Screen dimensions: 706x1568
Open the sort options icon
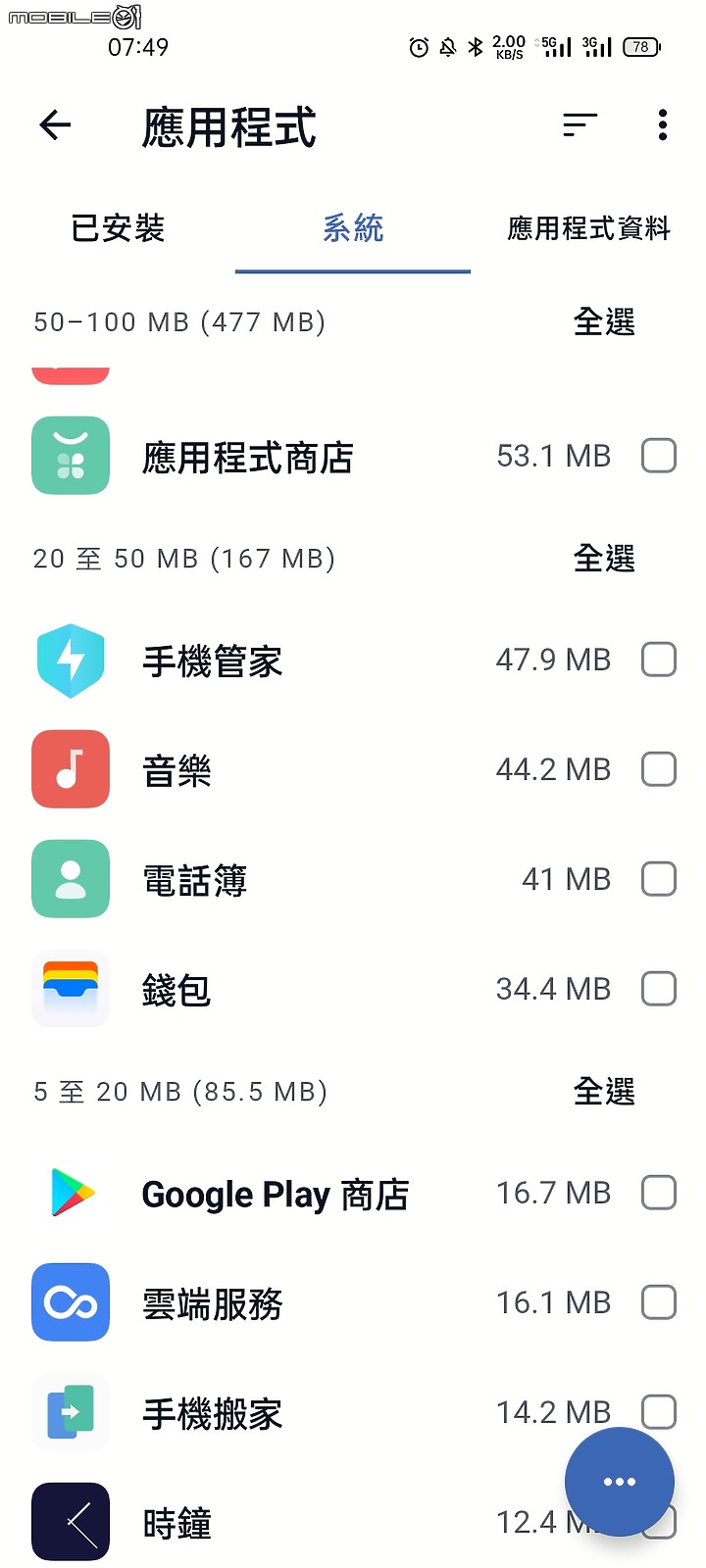(x=580, y=124)
